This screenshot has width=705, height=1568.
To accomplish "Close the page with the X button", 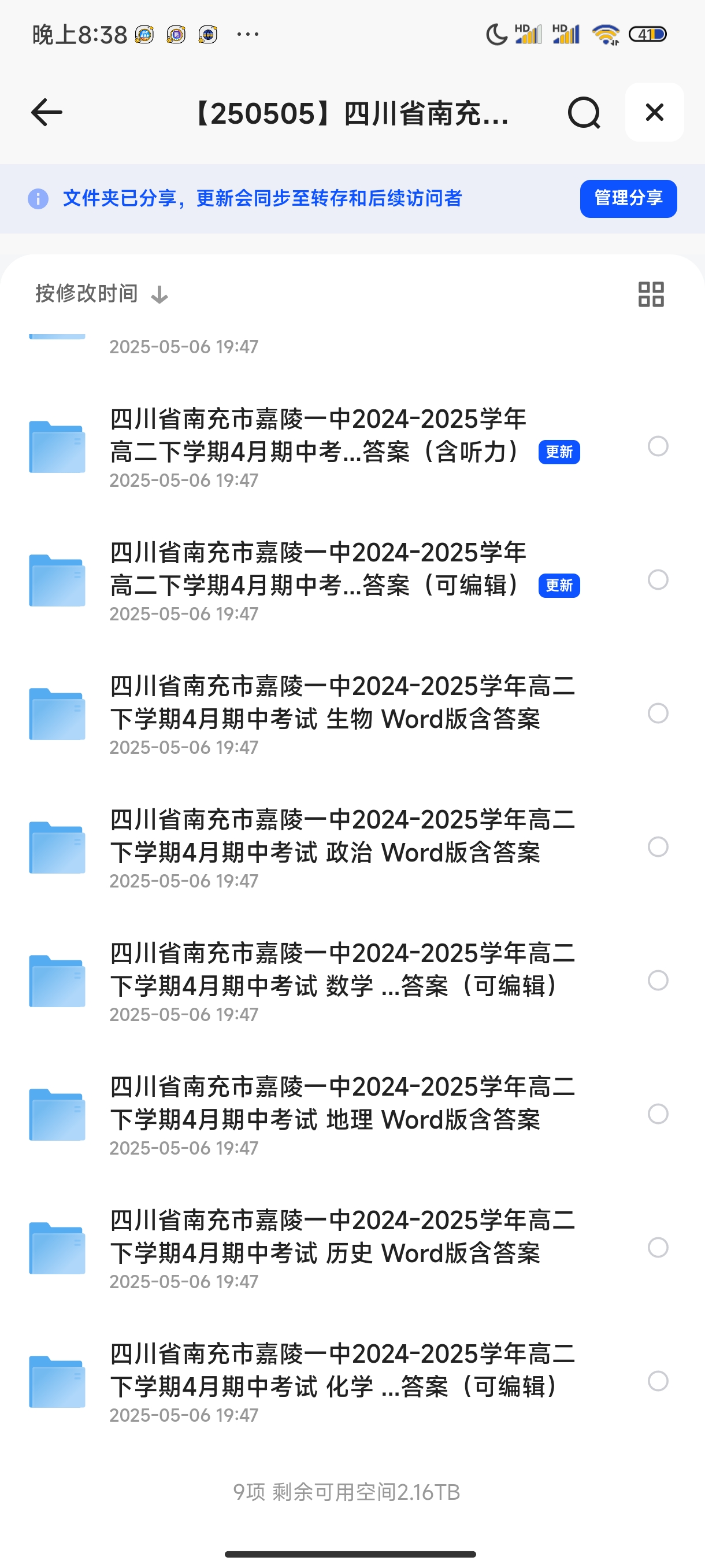I will [x=655, y=113].
